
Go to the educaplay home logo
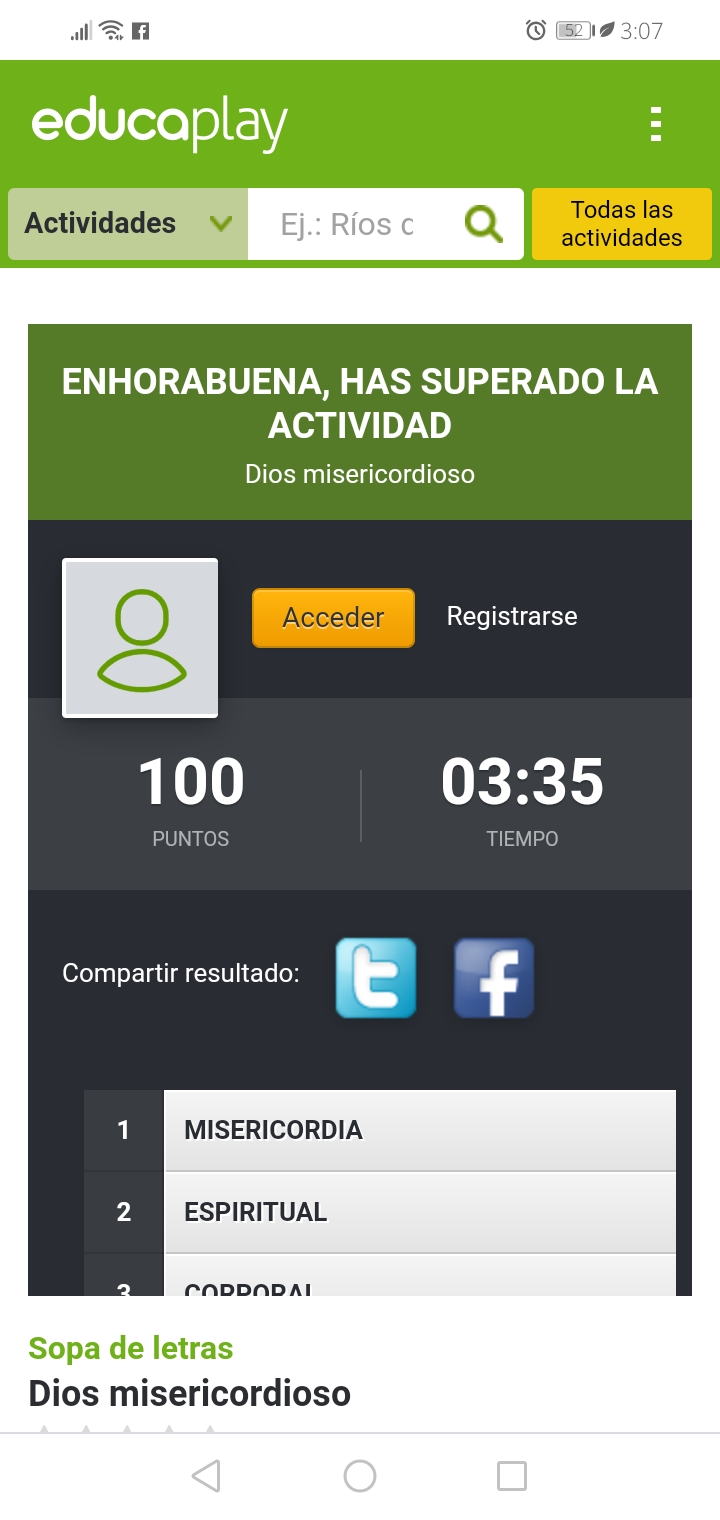(160, 125)
